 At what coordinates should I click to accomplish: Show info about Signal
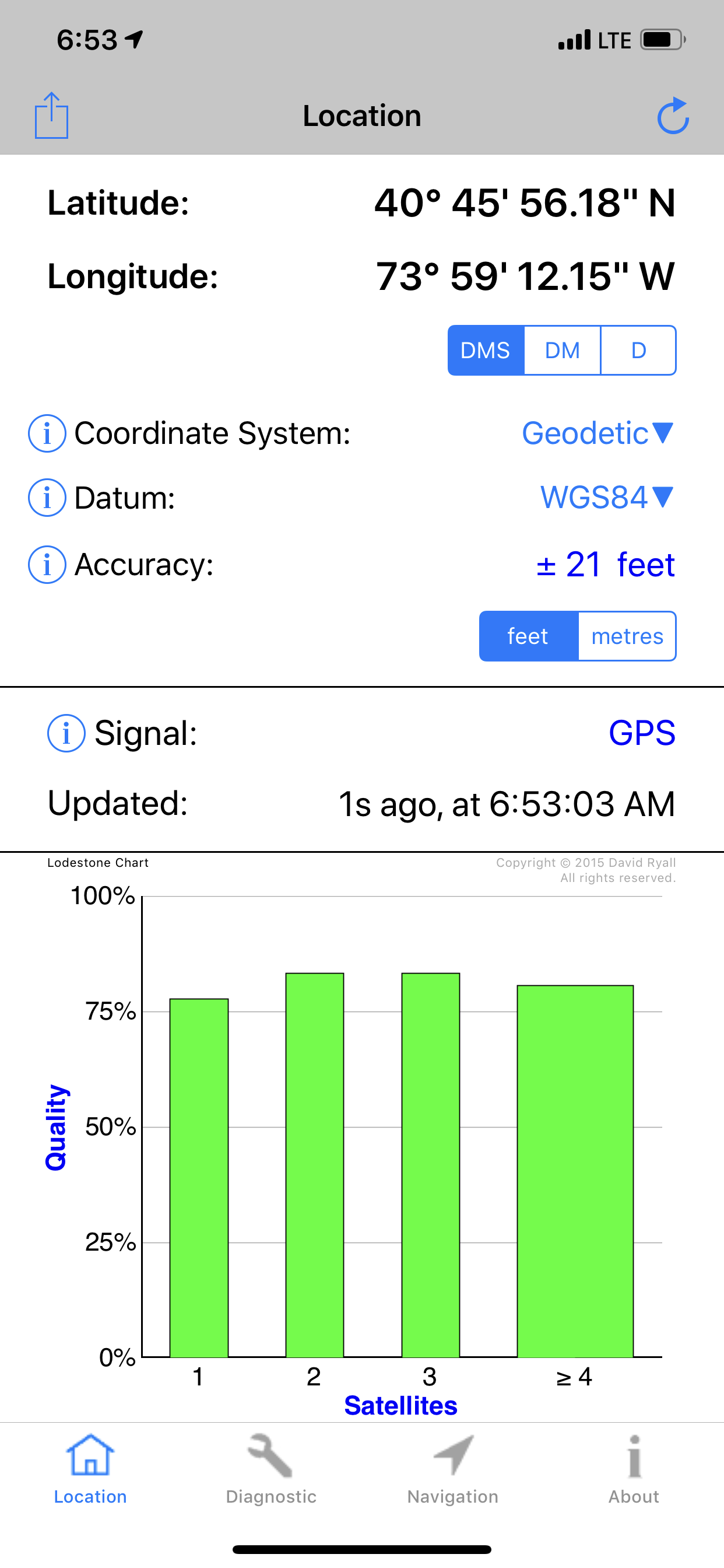point(66,733)
